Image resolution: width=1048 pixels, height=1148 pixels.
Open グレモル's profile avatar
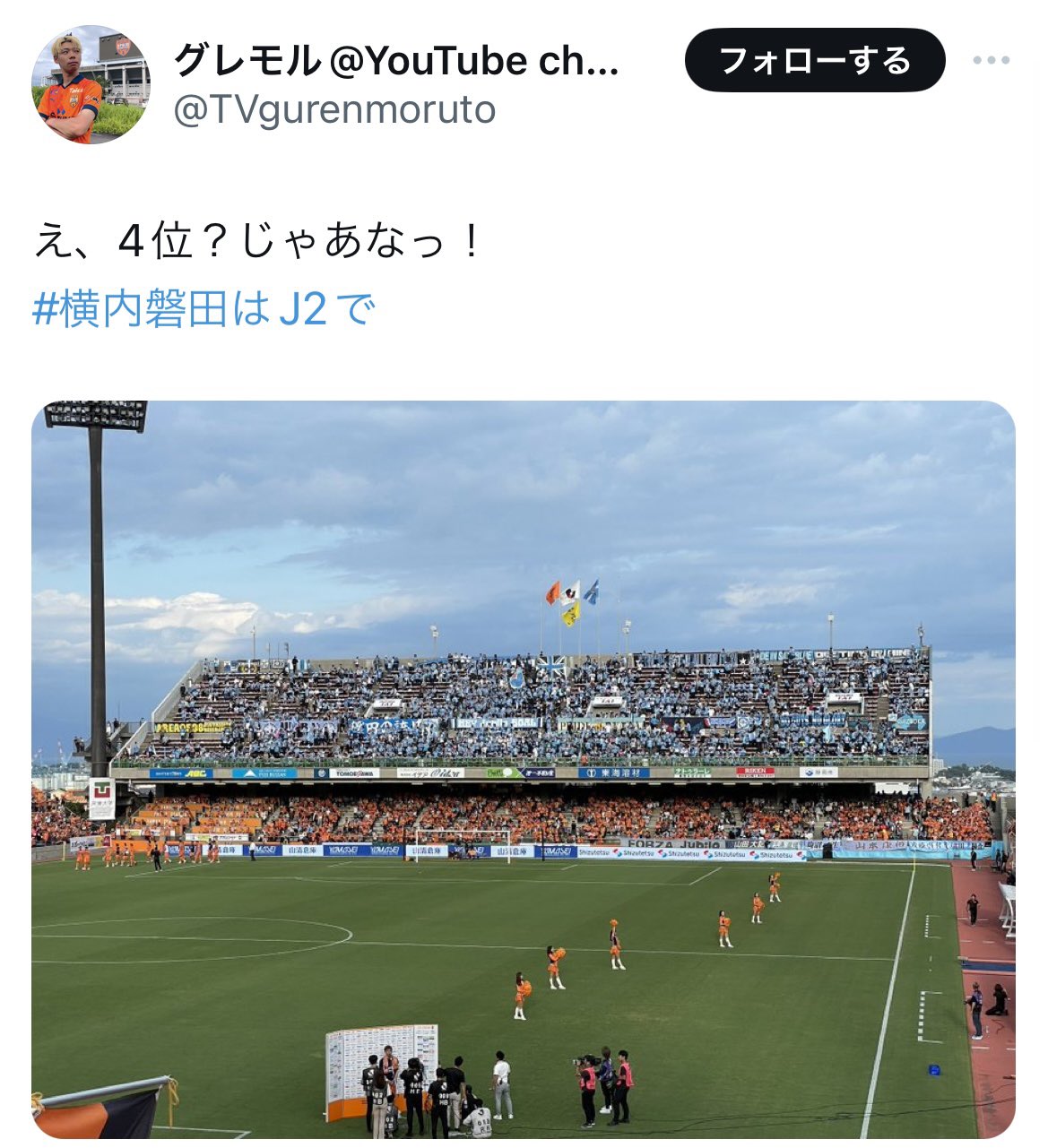click(x=91, y=84)
